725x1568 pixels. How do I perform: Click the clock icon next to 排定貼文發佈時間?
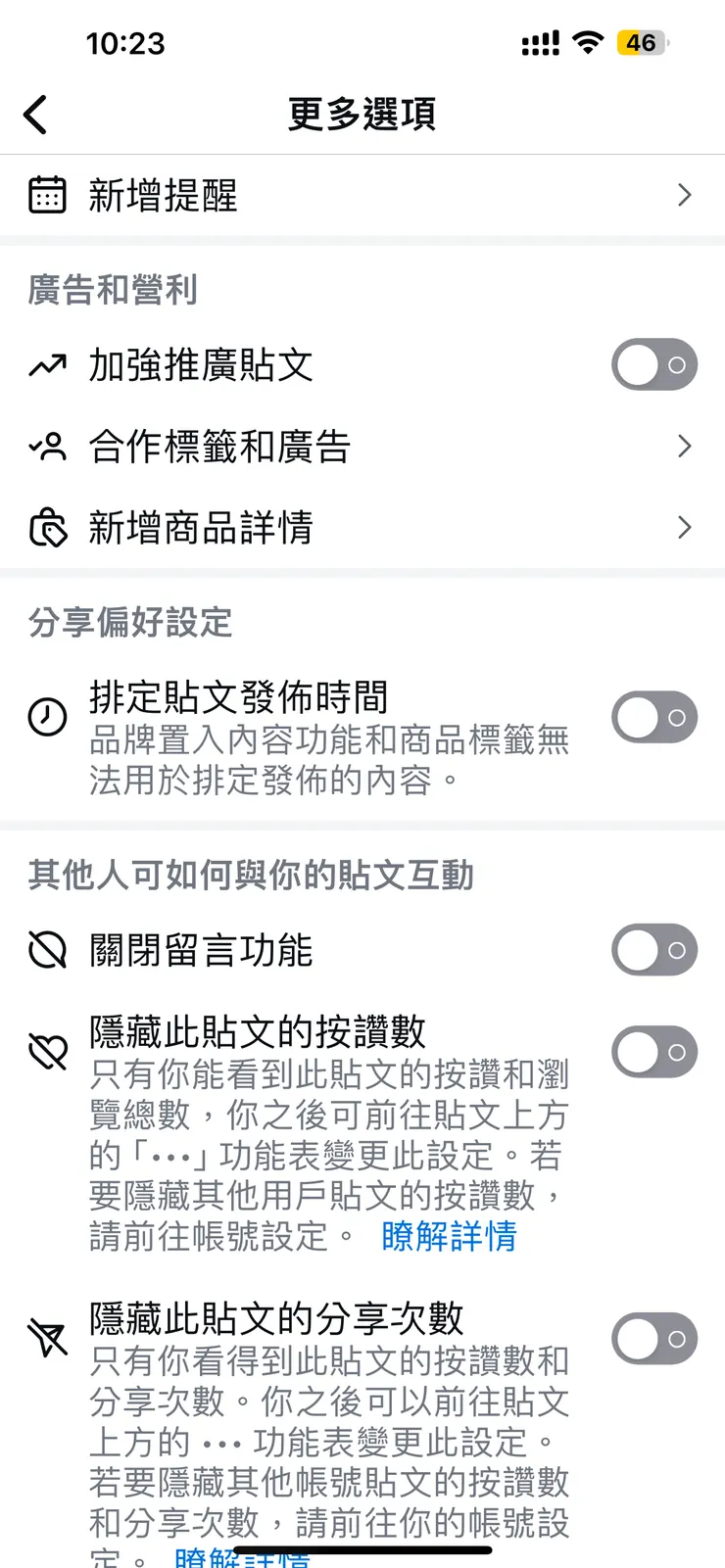47,716
